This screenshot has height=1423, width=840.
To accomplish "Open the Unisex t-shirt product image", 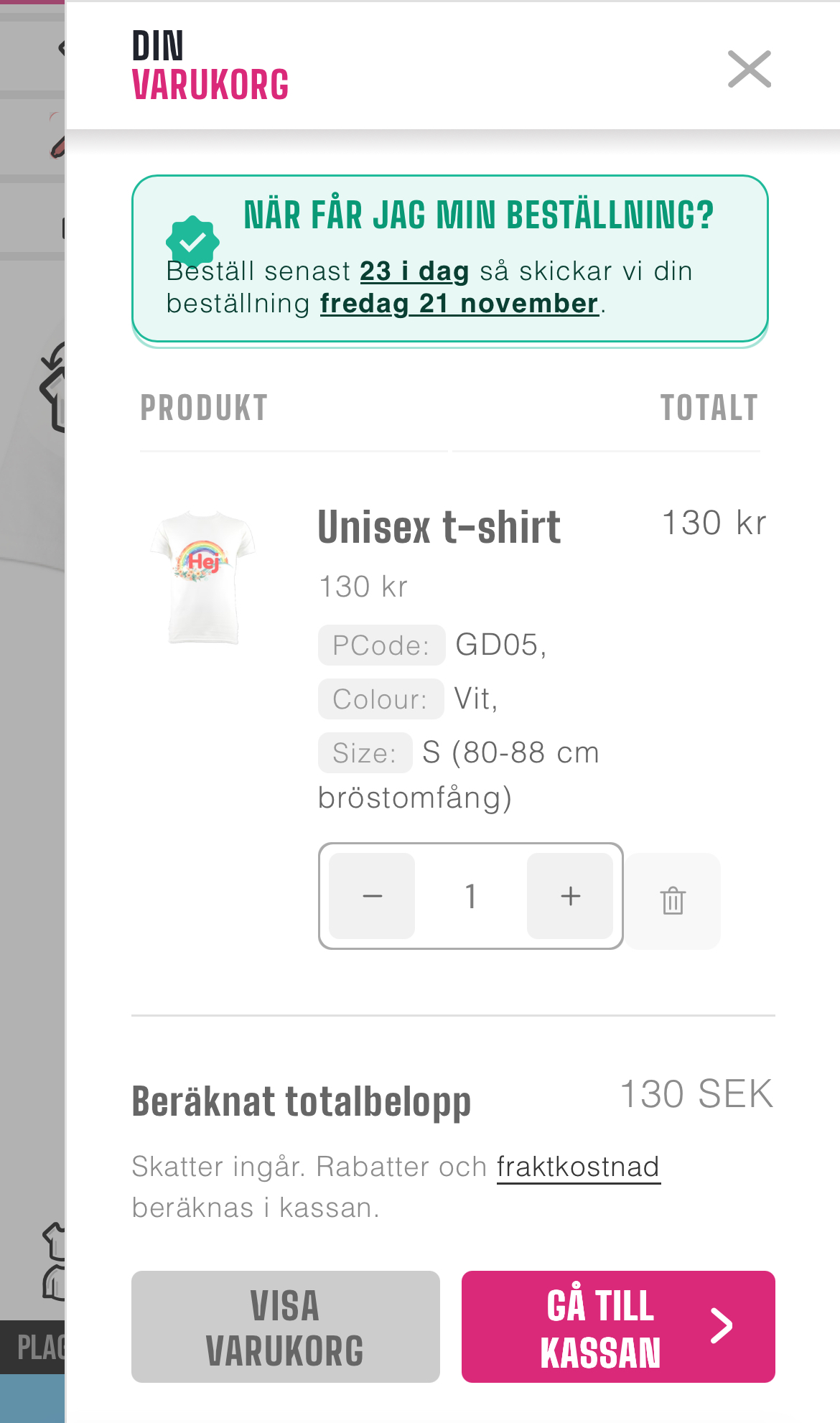I will (x=203, y=578).
